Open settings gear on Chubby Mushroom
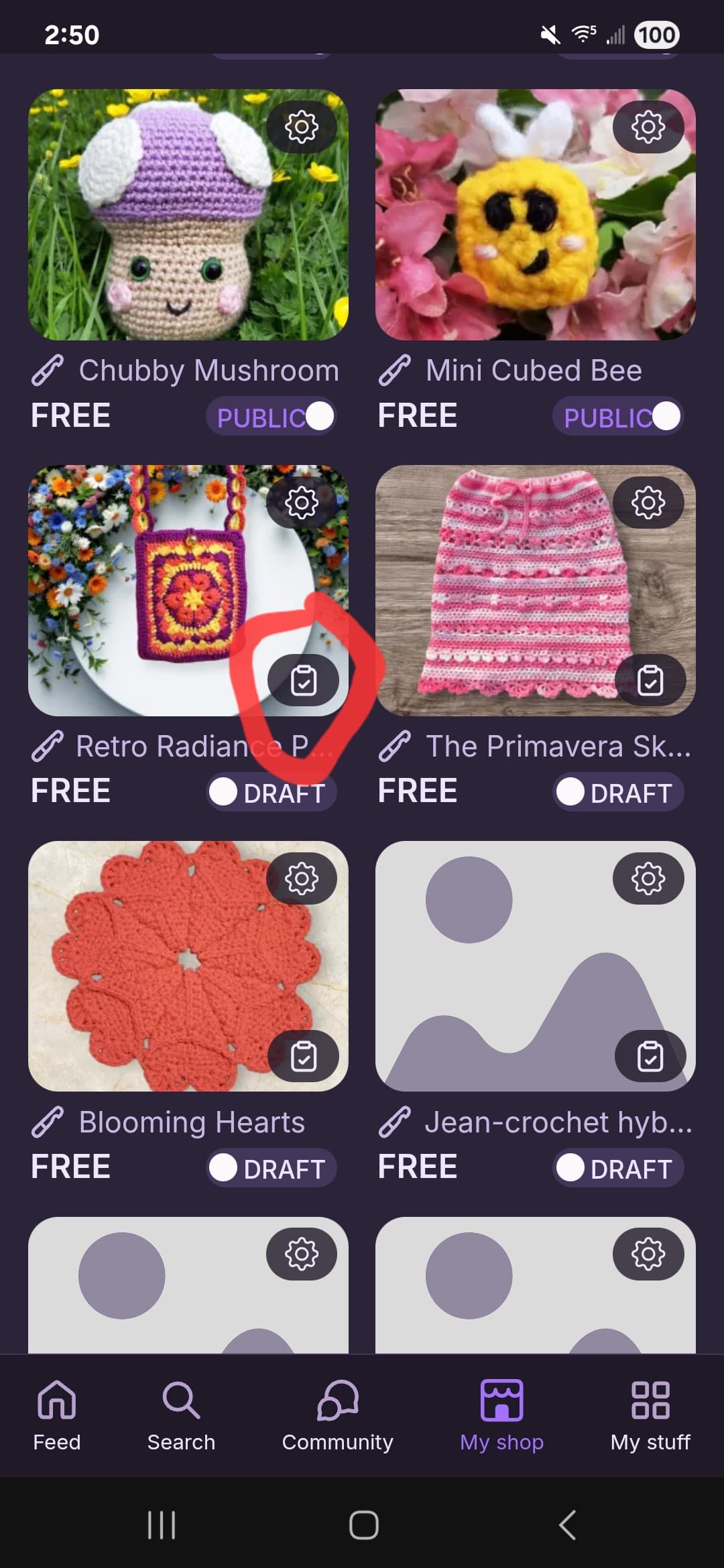This screenshot has height=1568, width=724. [302, 127]
